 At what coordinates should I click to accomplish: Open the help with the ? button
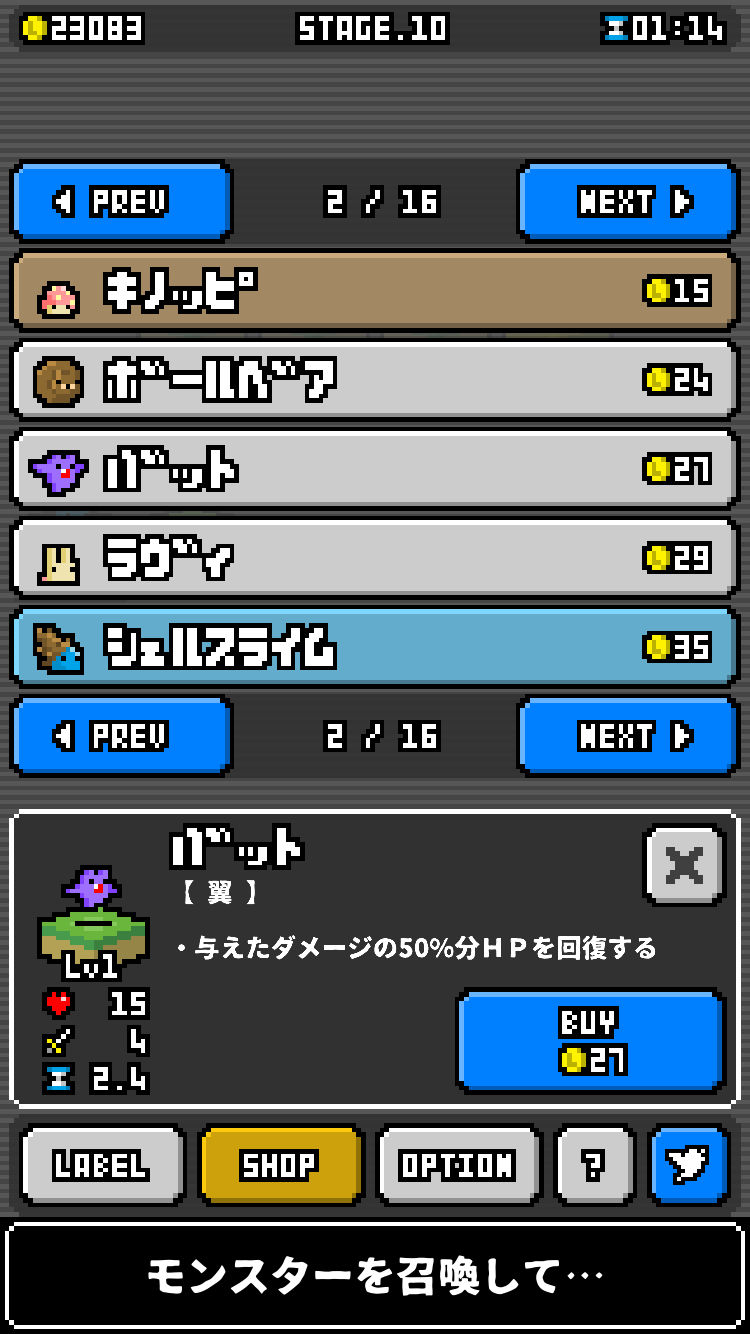595,1164
